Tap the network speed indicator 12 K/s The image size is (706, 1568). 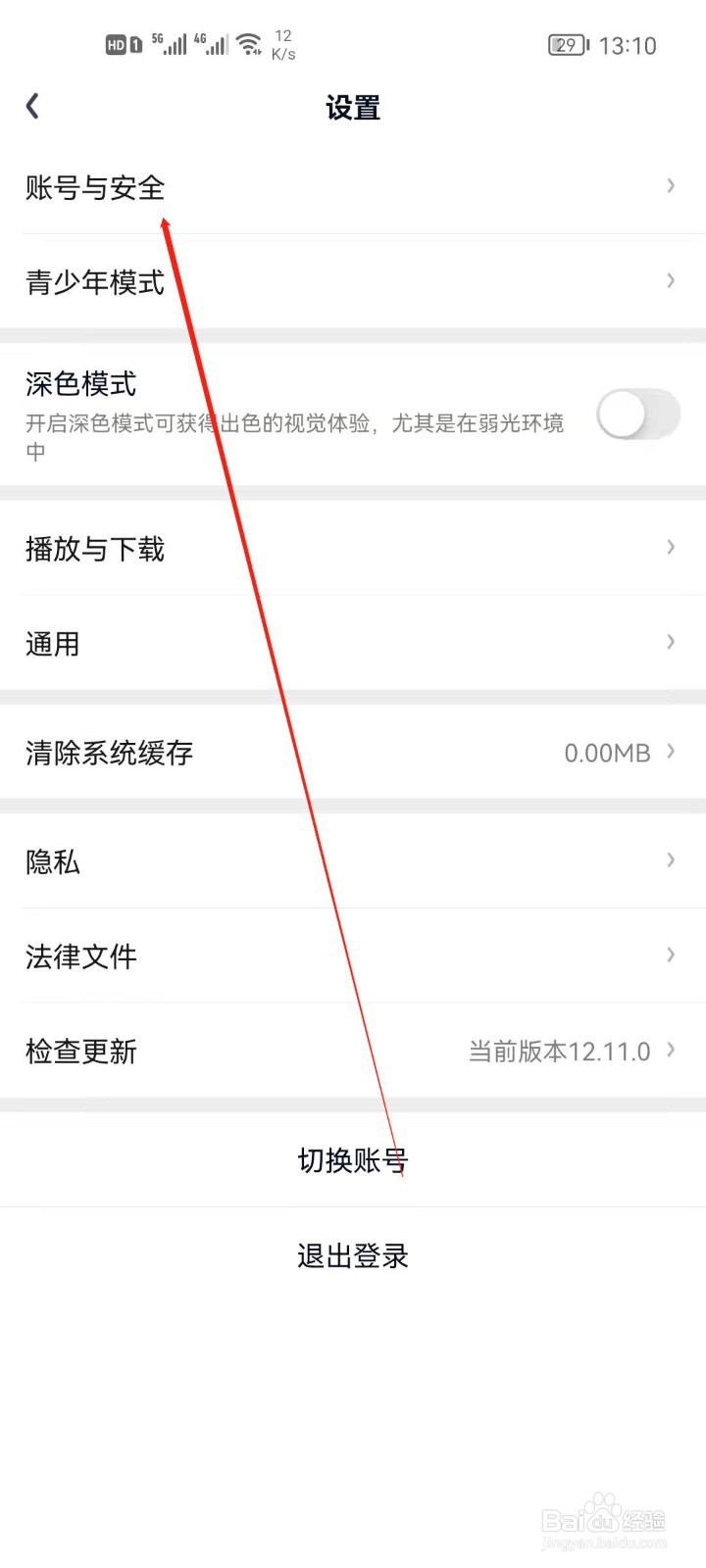(283, 44)
